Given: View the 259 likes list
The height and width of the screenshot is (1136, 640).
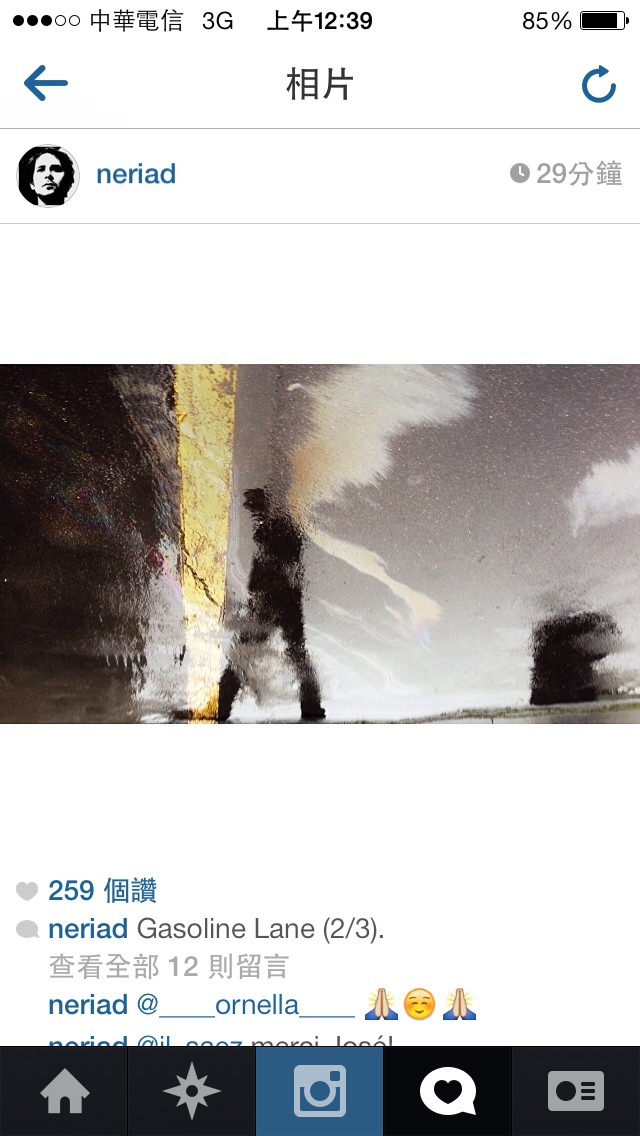Looking at the screenshot, I should (x=102, y=890).
